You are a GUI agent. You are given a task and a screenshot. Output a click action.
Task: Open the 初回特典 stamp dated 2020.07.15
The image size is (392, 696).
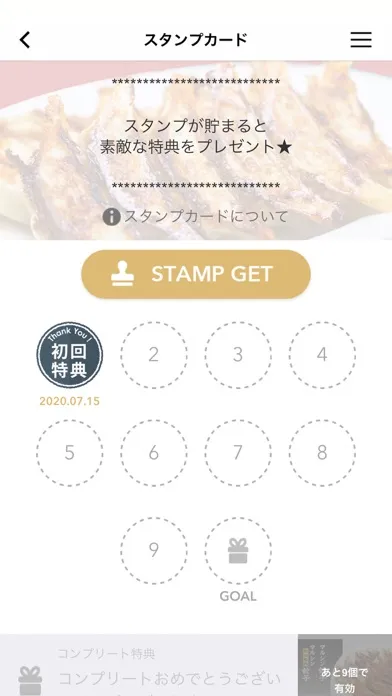(69, 355)
